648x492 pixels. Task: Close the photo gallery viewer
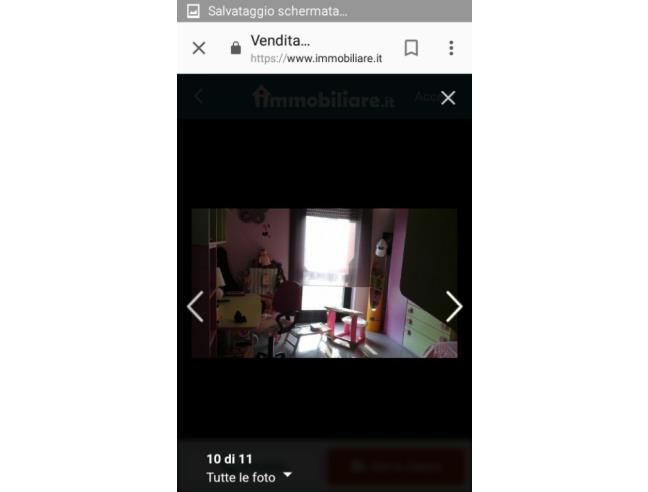click(448, 97)
